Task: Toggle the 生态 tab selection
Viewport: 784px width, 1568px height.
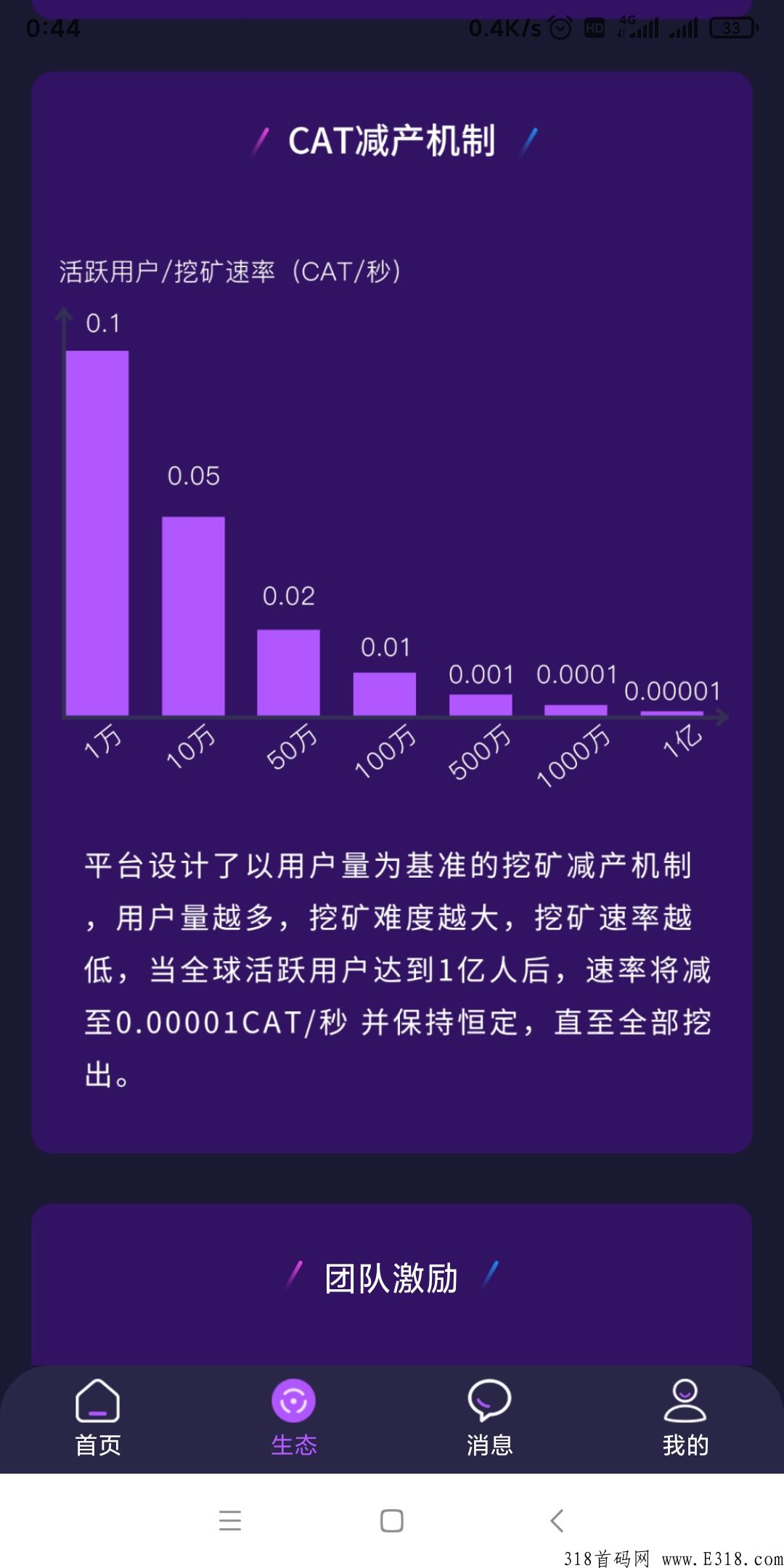Action: click(x=293, y=1408)
